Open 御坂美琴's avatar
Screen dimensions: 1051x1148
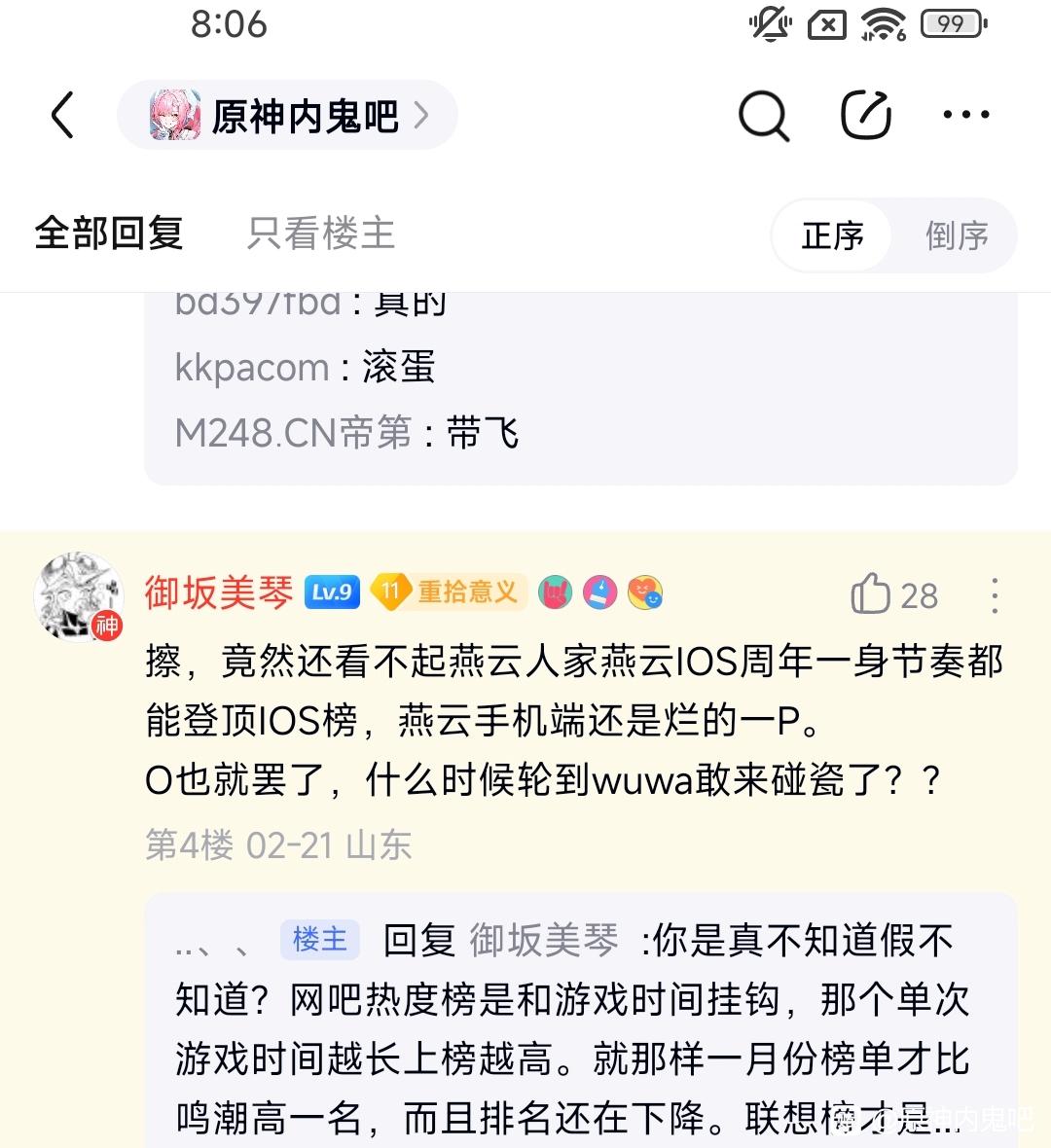(79, 596)
